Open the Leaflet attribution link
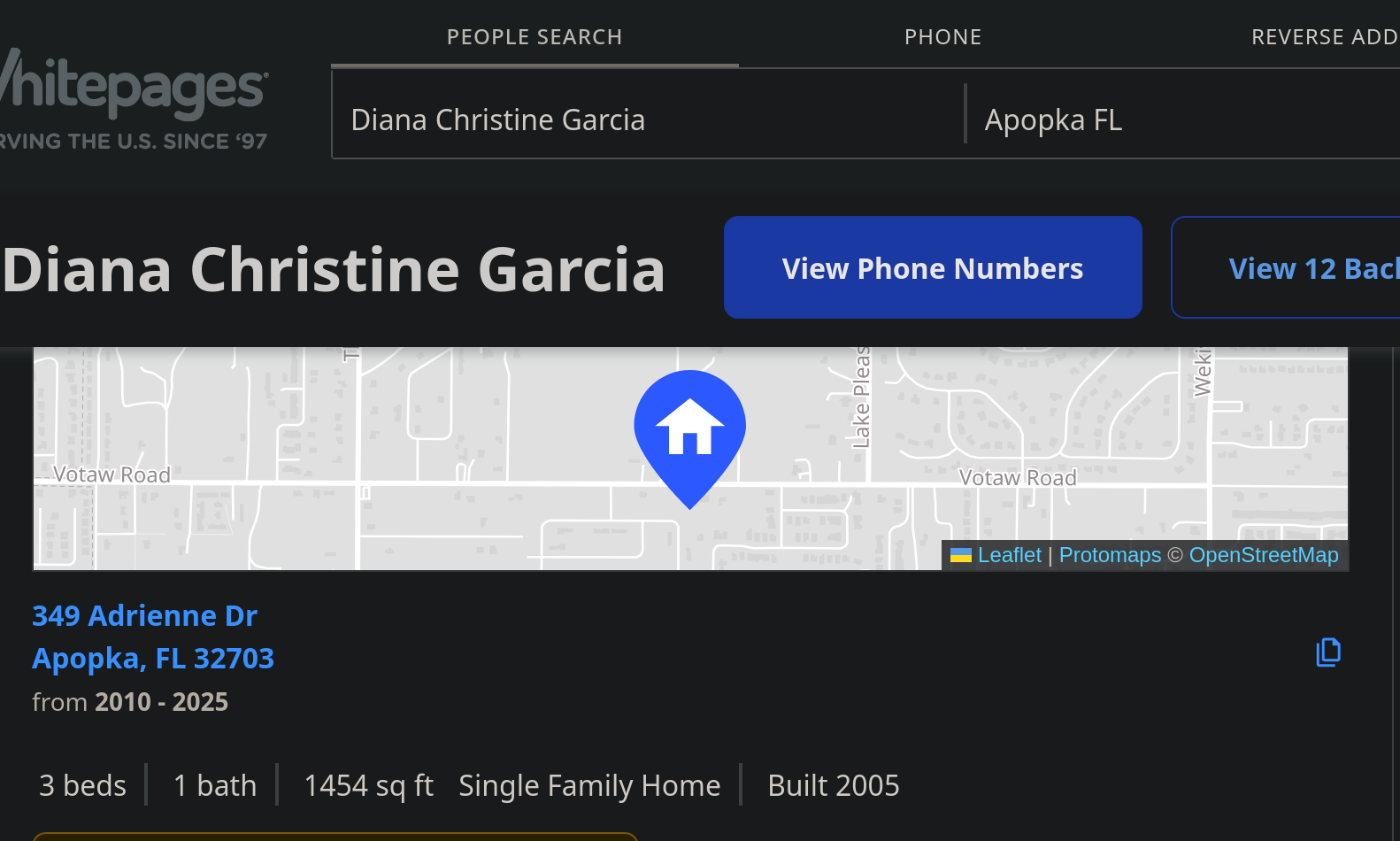The height and width of the screenshot is (841, 1400). point(1009,555)
